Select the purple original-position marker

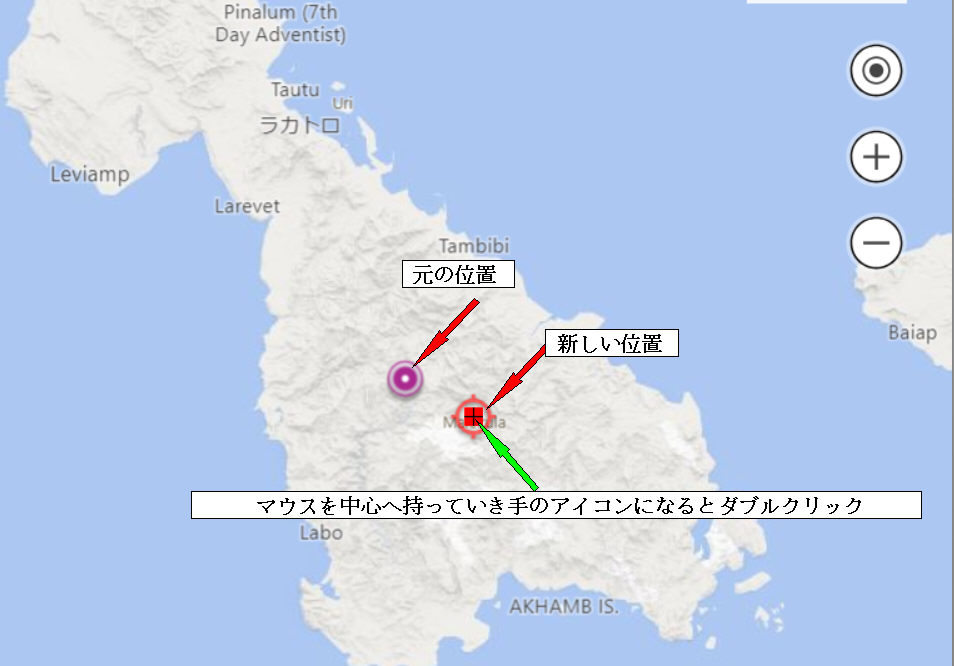click(x=405, y=379)
